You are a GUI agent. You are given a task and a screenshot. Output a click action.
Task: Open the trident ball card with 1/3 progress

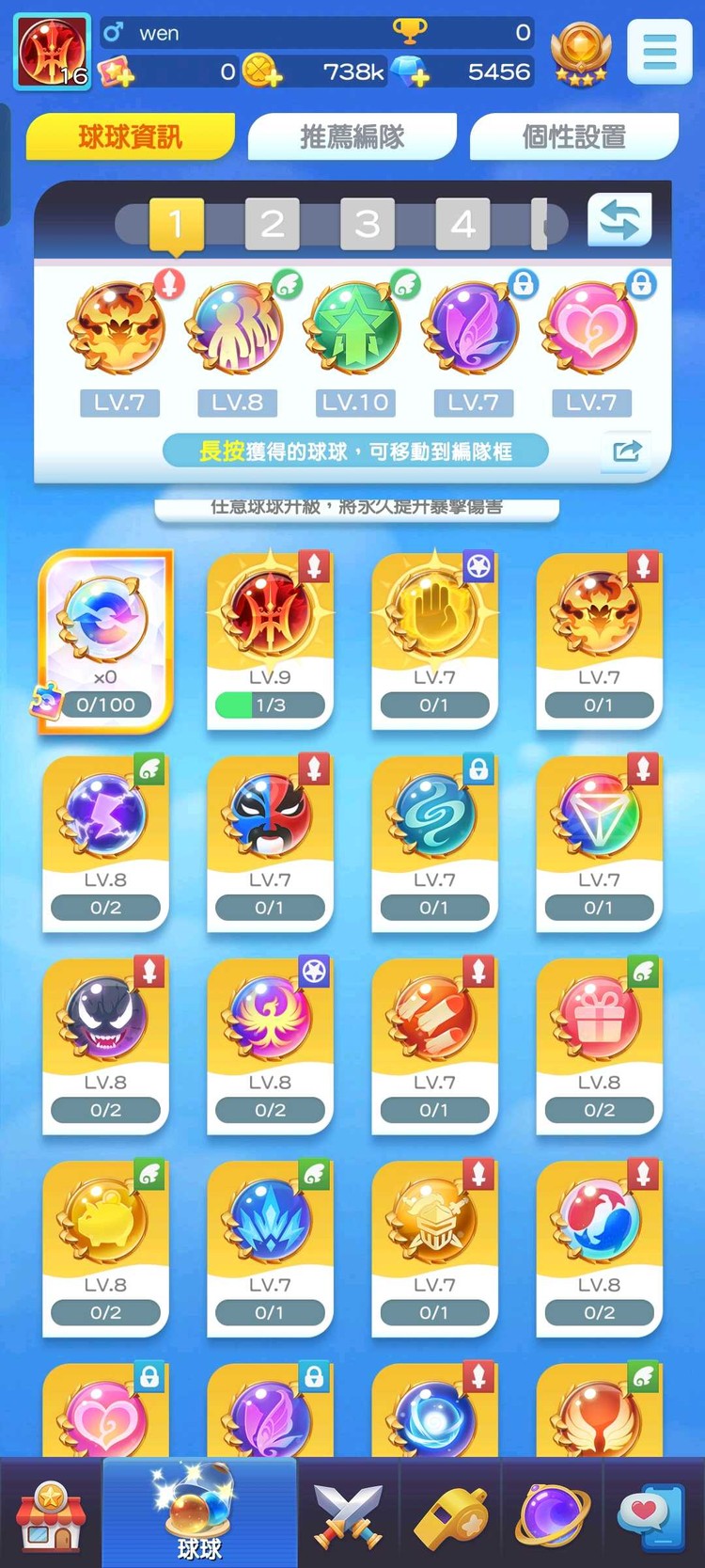pyautogui.click(x=270, y=640)
